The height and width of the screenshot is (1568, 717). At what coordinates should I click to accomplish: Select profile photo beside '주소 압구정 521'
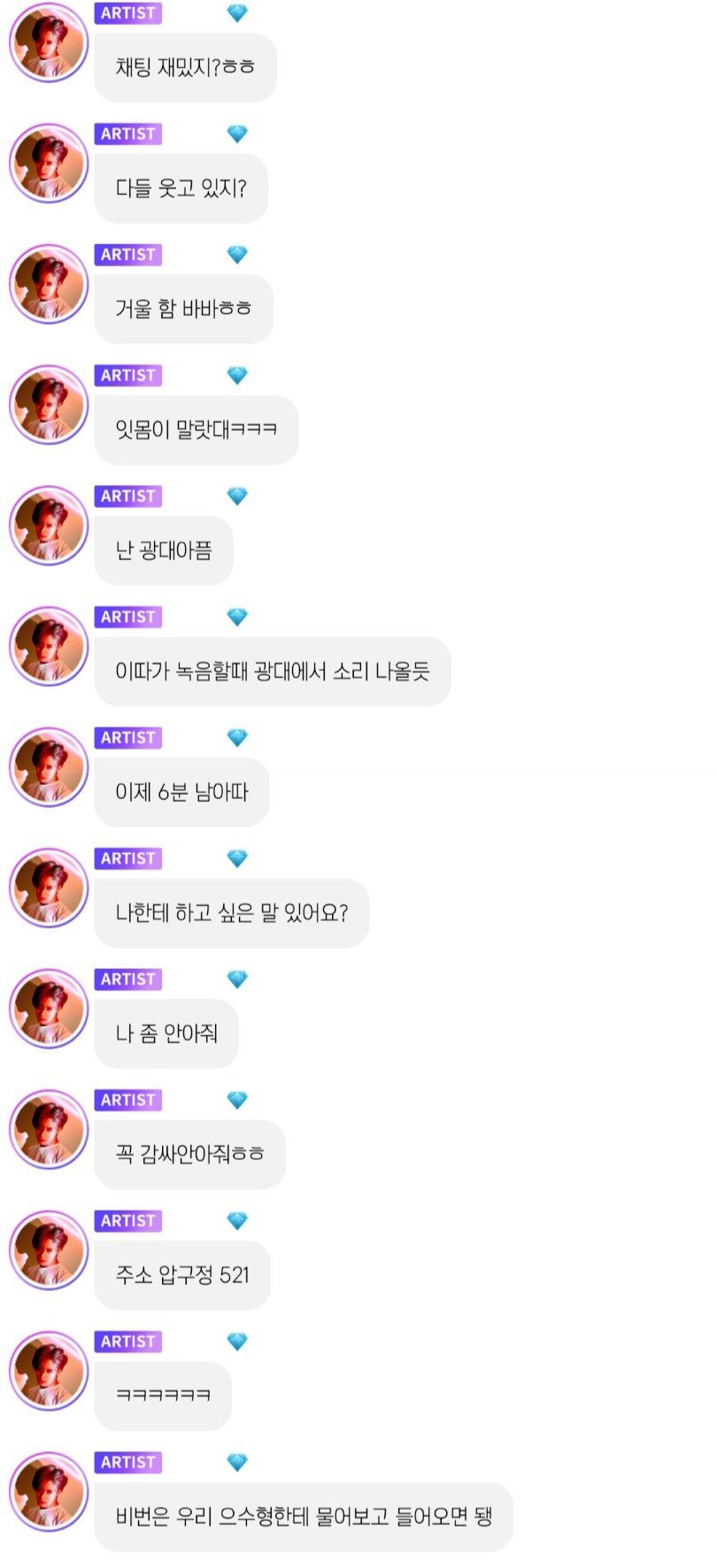49,1250
